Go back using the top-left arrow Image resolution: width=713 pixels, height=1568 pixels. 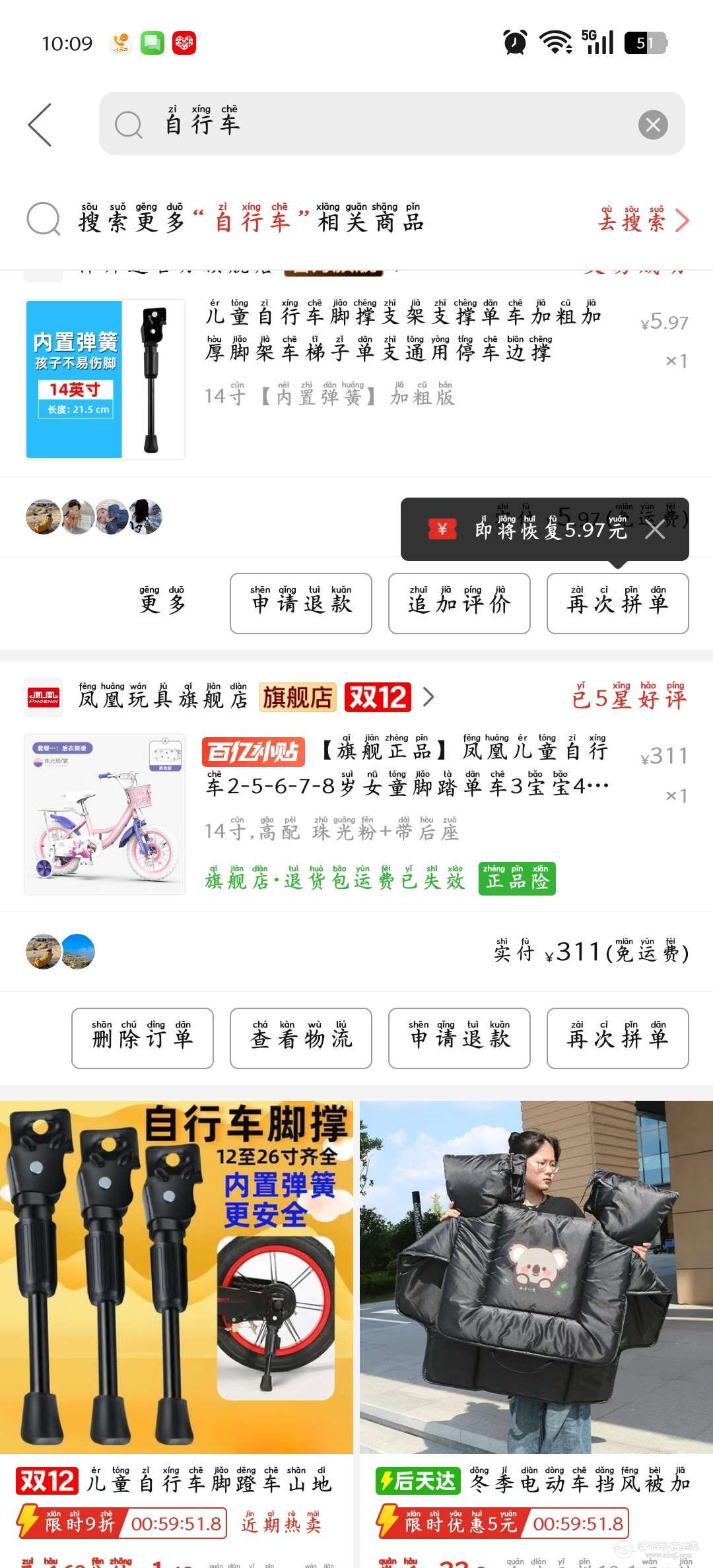40,125
